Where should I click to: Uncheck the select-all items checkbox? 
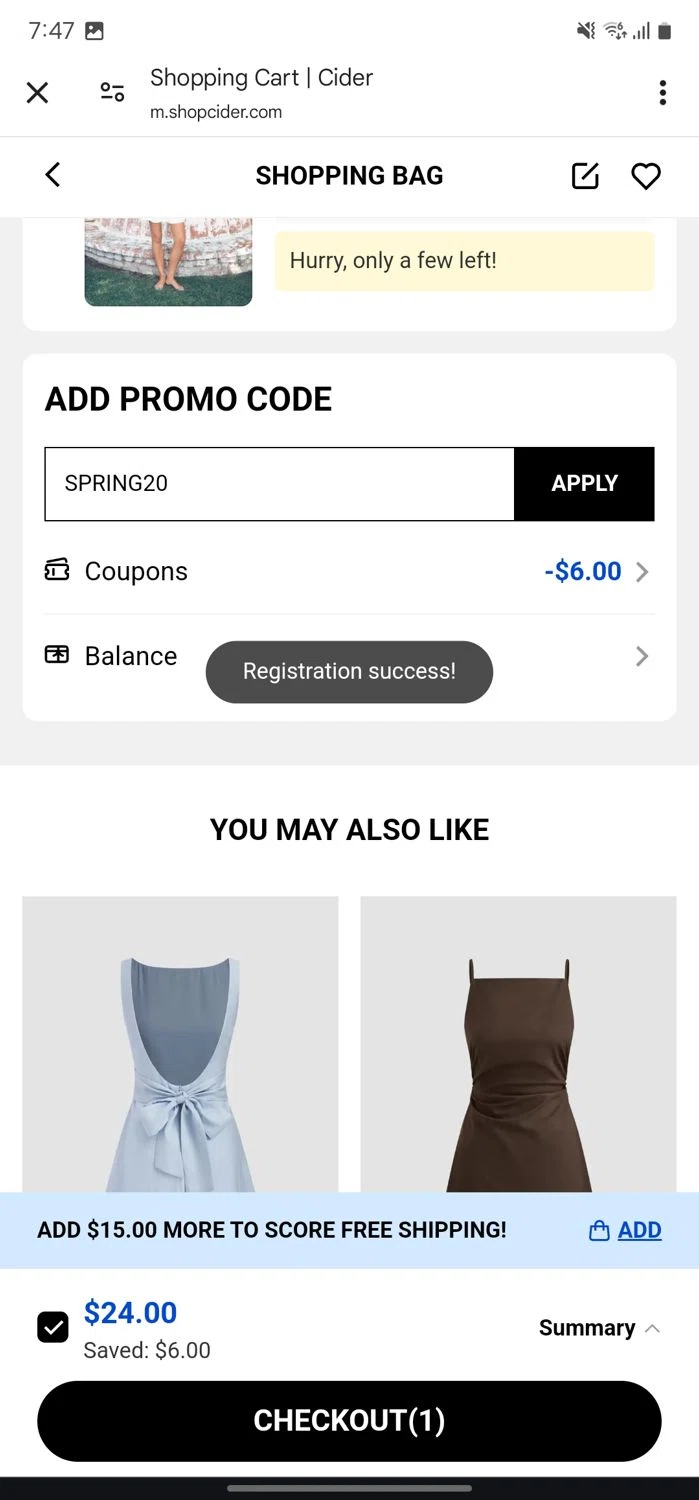[53, 1328]
